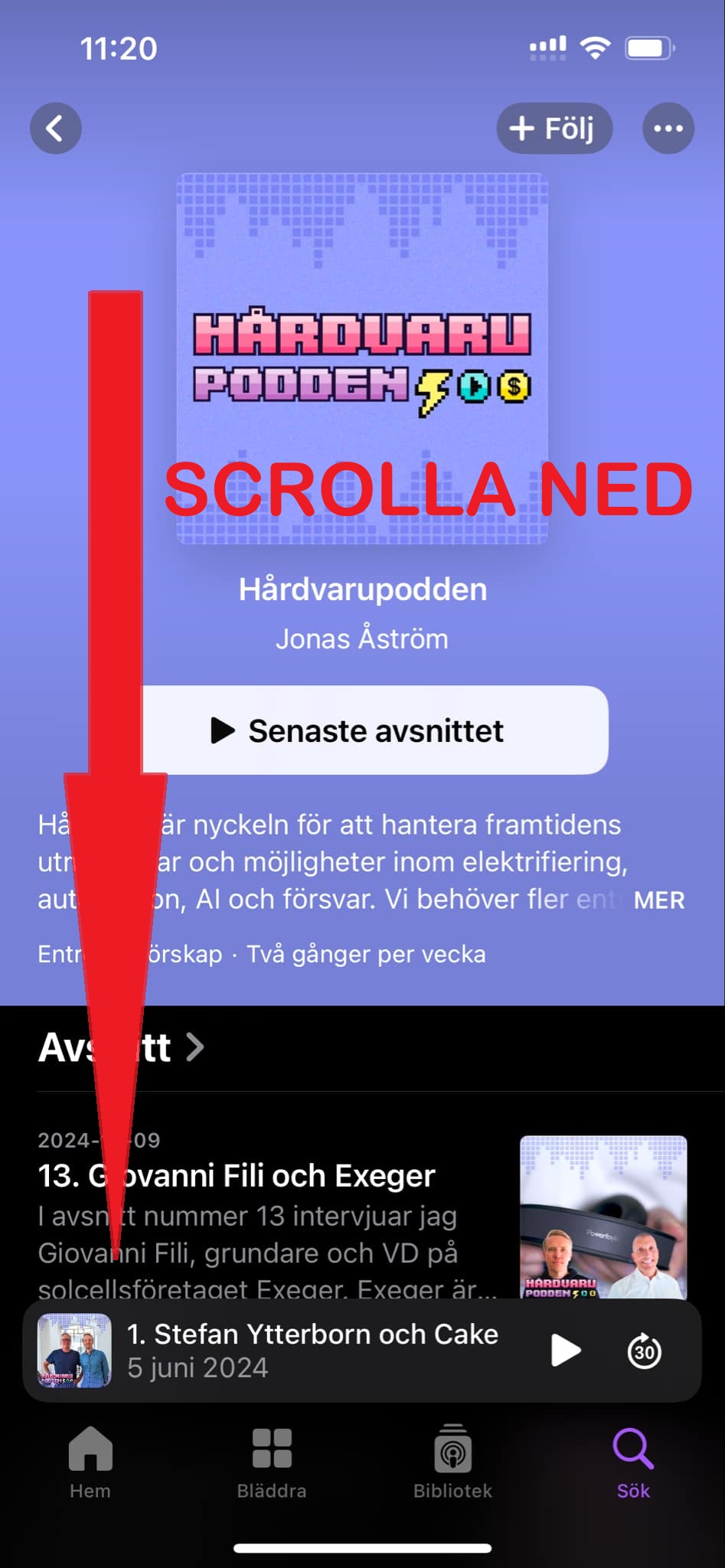725x1568 pixels.
Task: Go back using the back arrow
Action: pyautogui.click(x=56, y=128)
